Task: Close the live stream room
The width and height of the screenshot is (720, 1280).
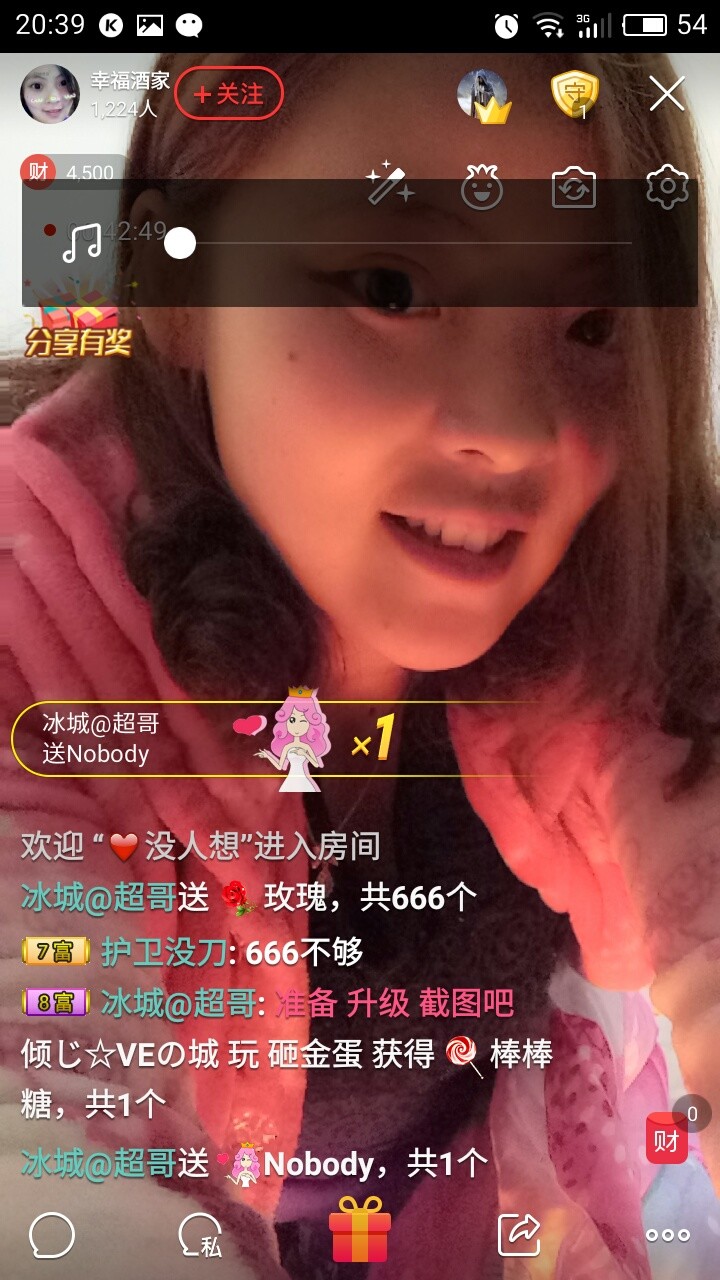Action: (667, 95)
